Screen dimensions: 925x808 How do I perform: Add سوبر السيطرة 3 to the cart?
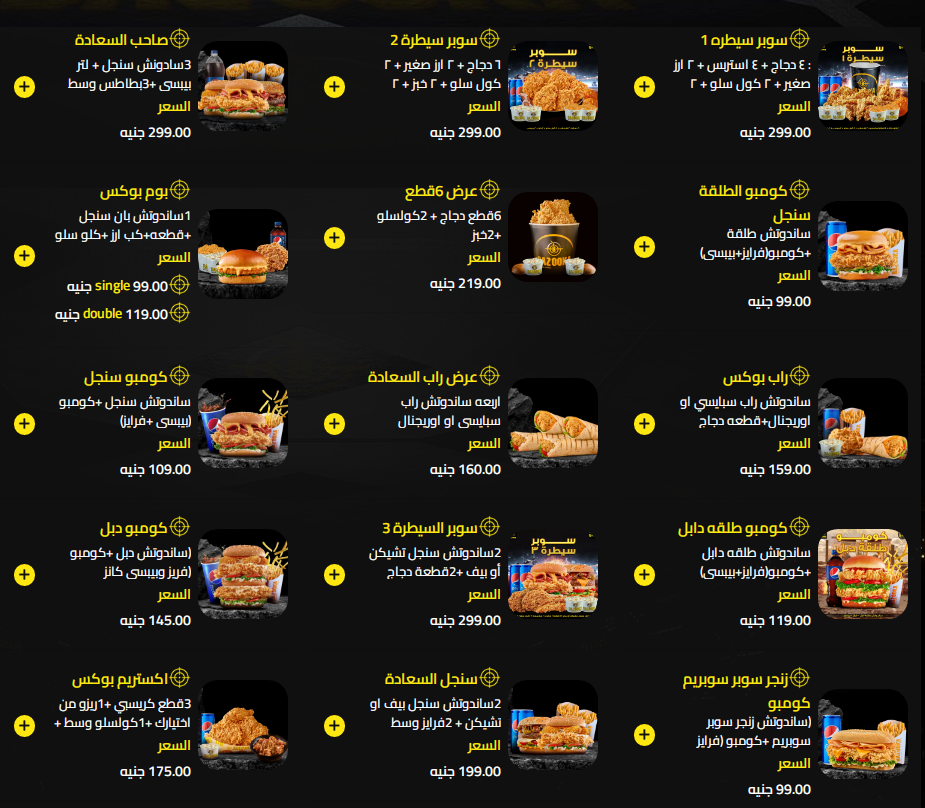334,574
